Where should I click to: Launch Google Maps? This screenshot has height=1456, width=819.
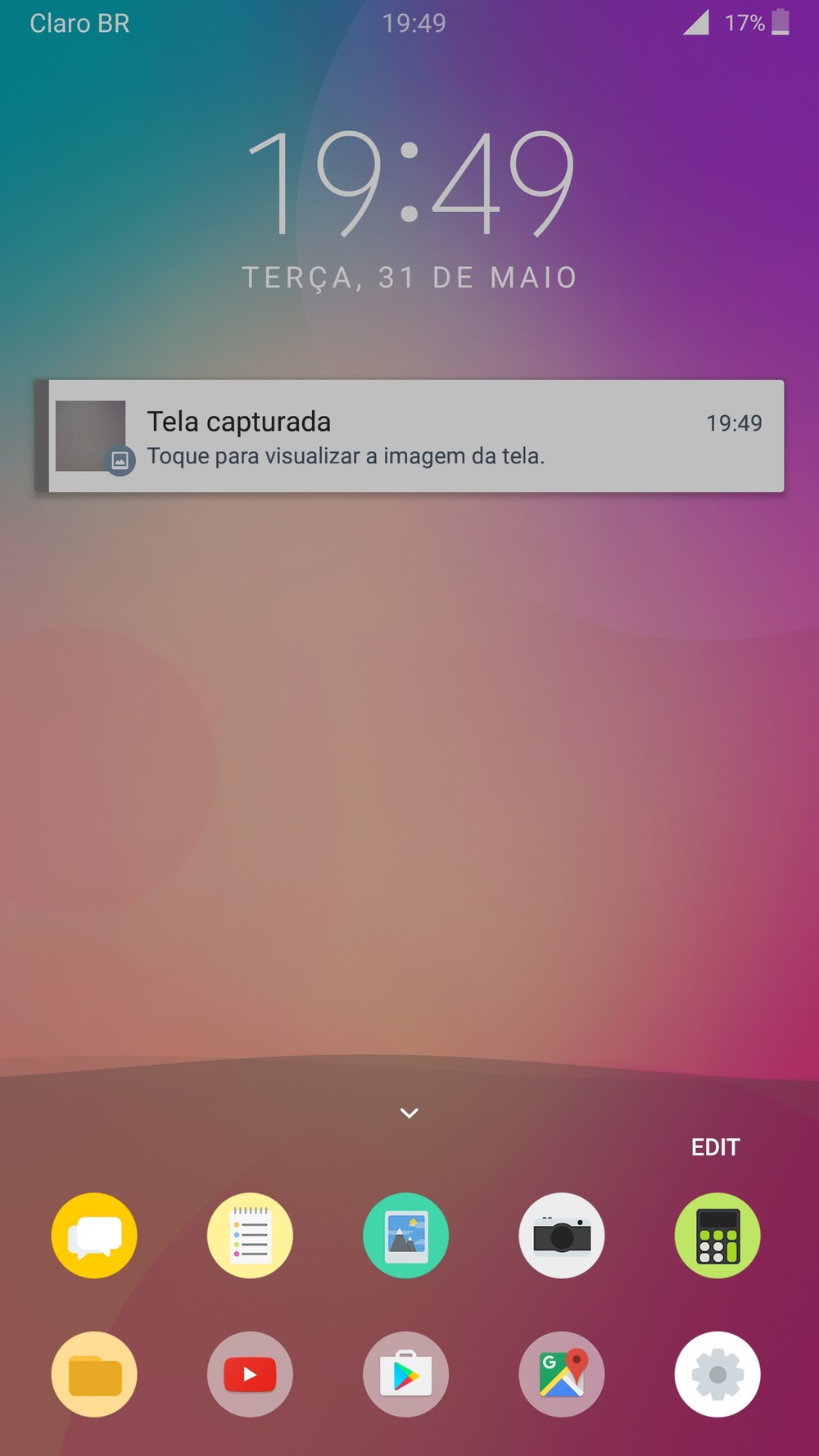pyautogui.click(x=562, y=1374)
